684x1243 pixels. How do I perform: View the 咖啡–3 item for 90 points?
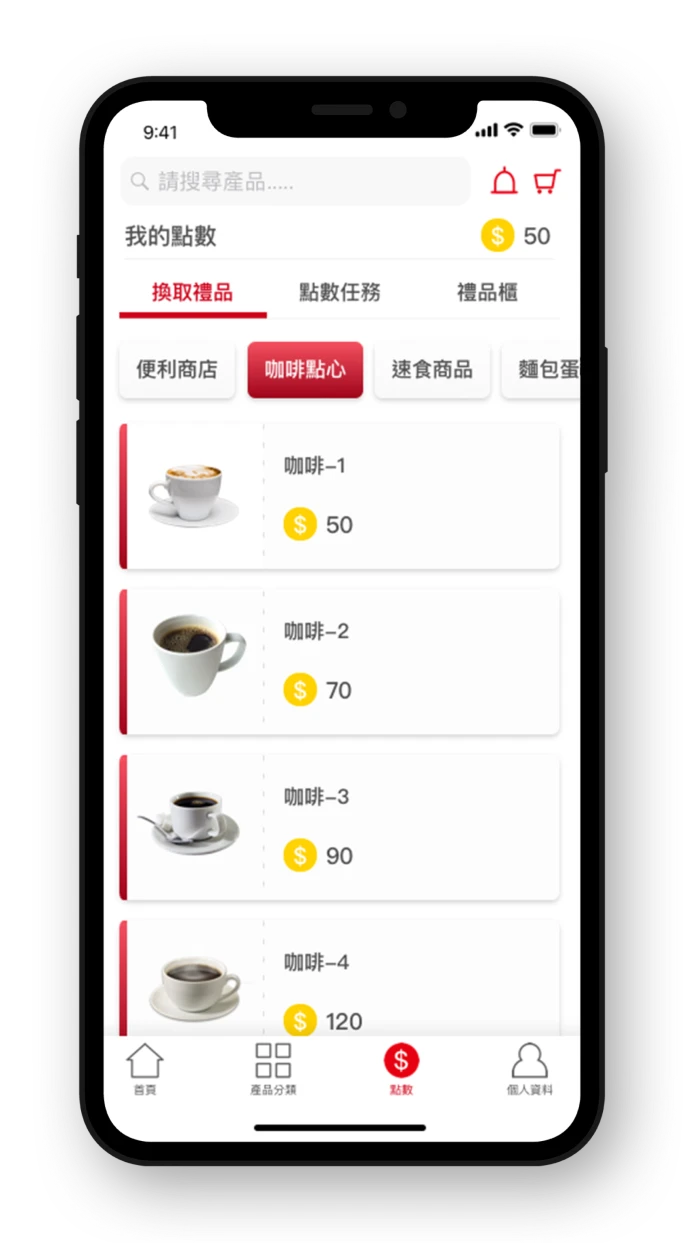(340, 828)
